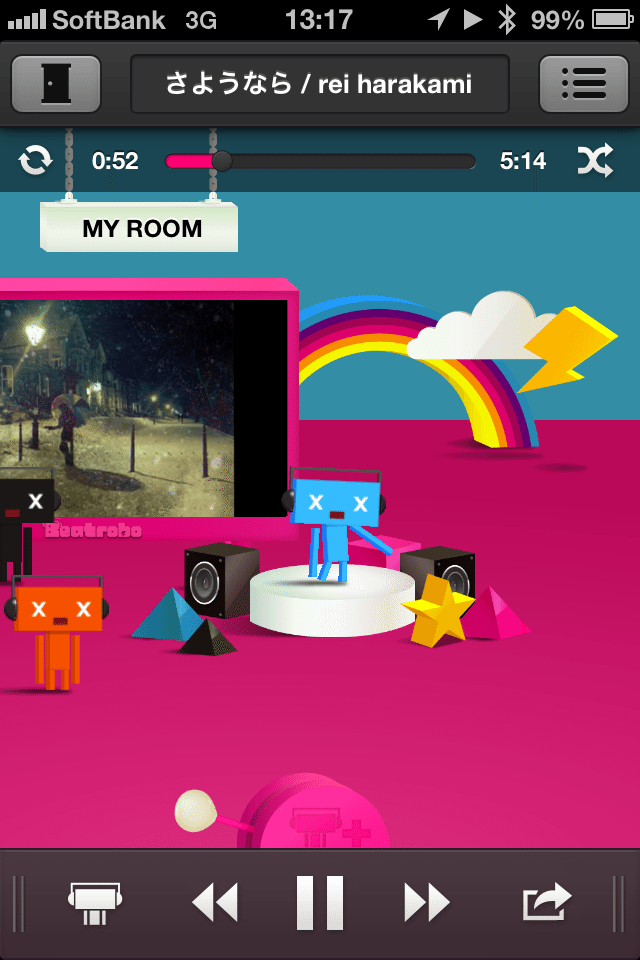This screenshot has width=640, height=960.
Task: Open the playlist list button
Action: tap(583, 84)
